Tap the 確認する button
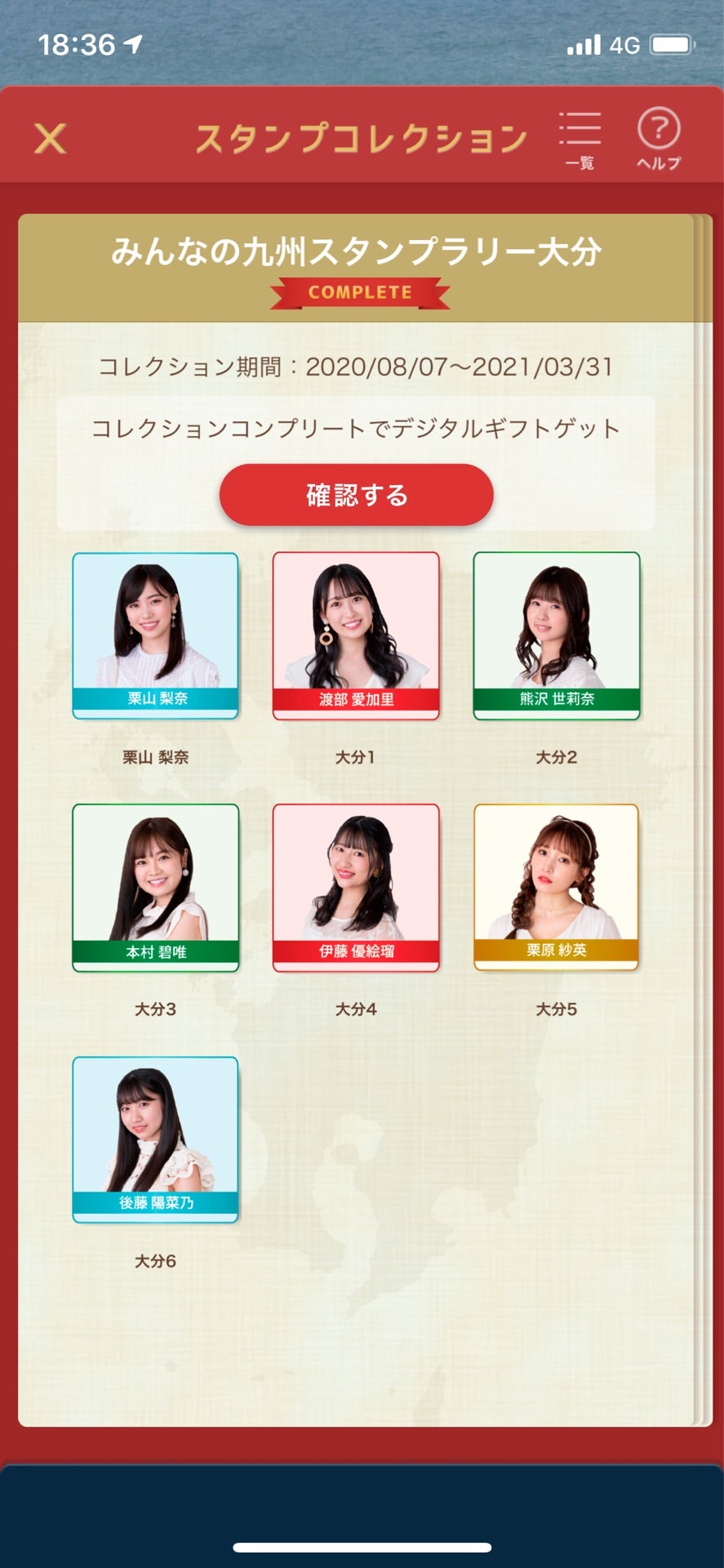 click(x=356, y=495)
